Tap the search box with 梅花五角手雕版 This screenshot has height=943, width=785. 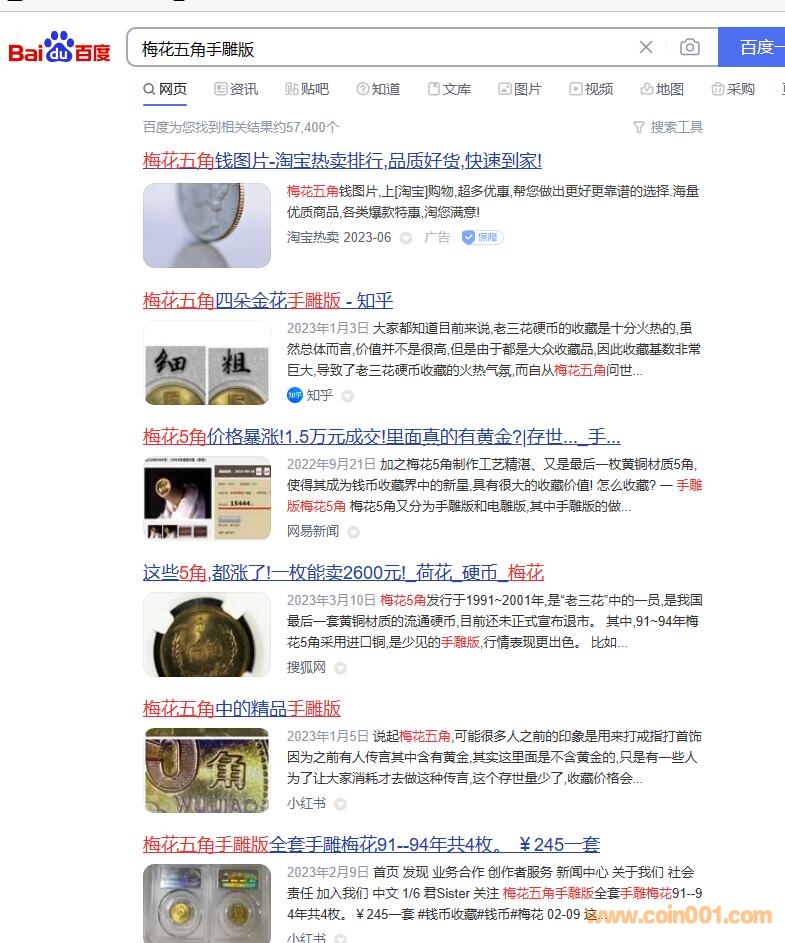pos(380,48)
